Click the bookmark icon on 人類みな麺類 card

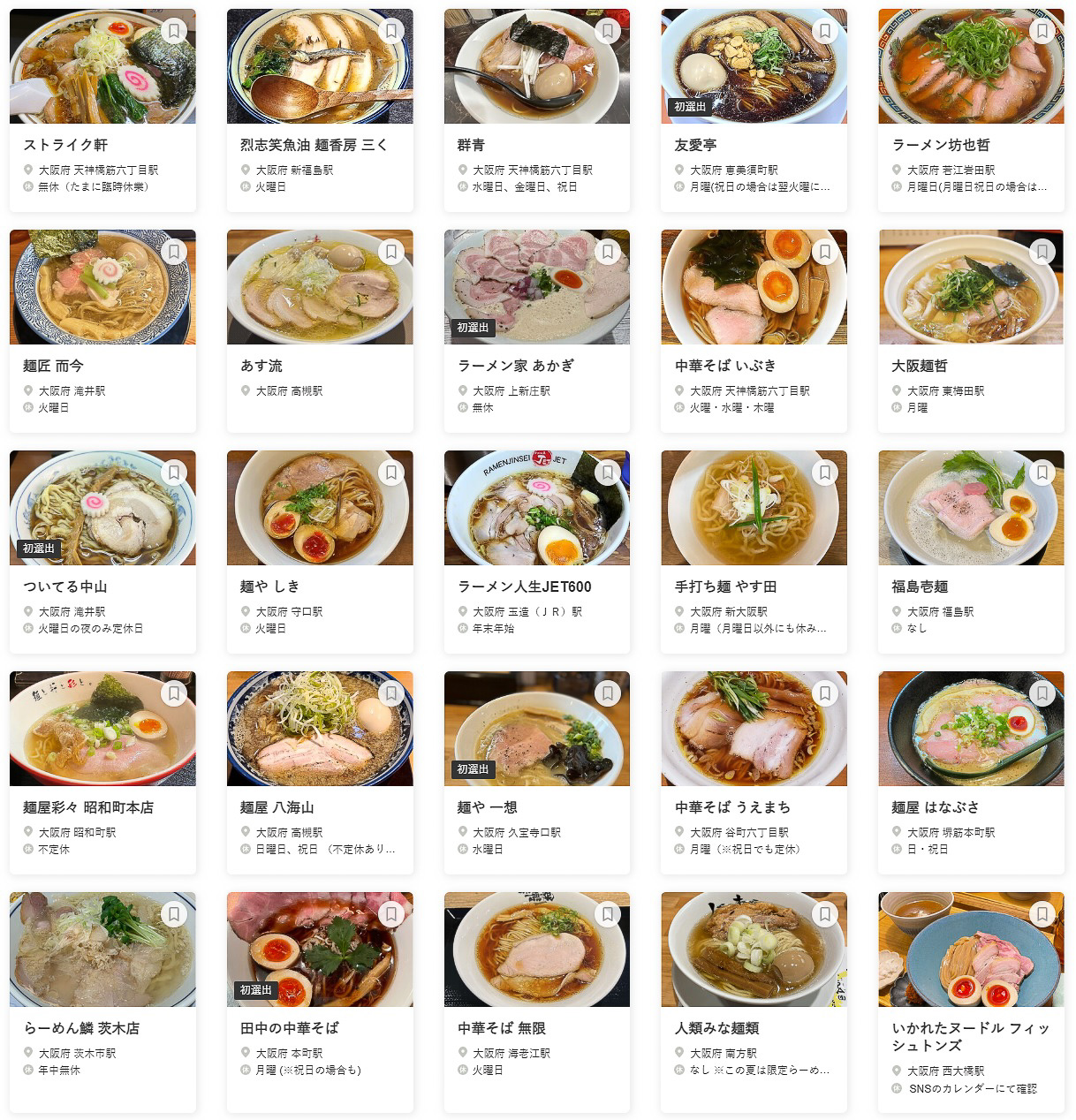point(825,913)
